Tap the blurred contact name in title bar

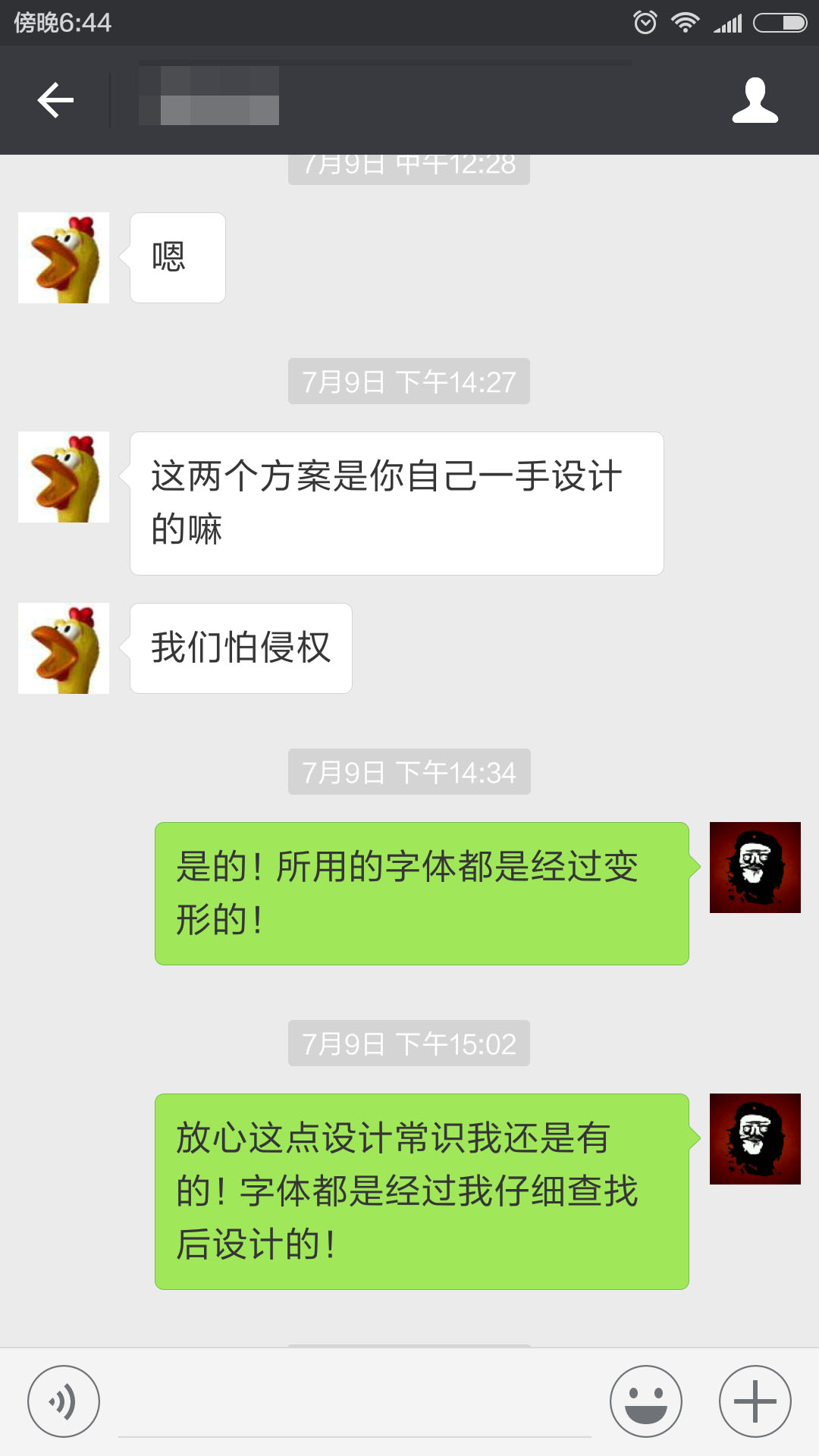[209, 99]
